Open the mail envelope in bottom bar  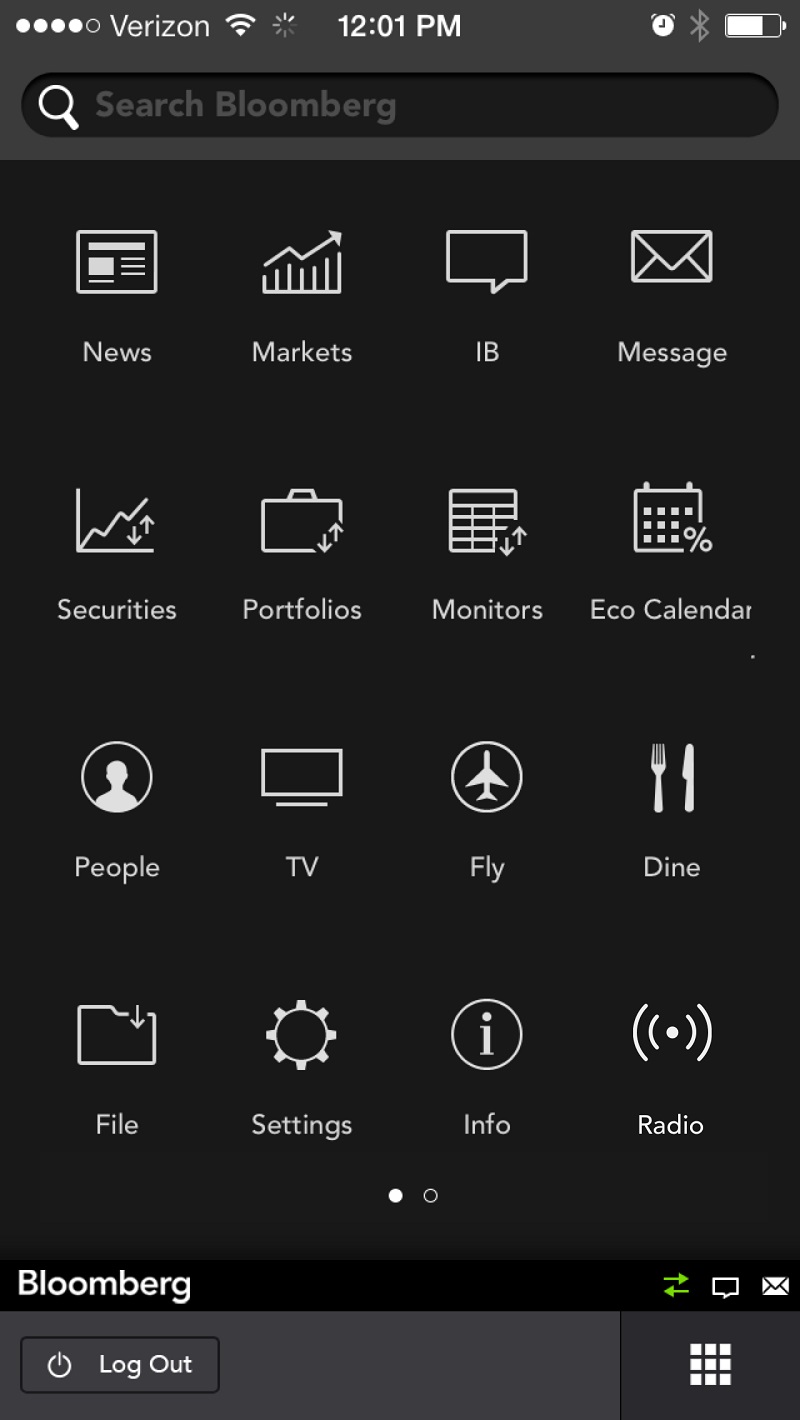tap(774, 1287)
